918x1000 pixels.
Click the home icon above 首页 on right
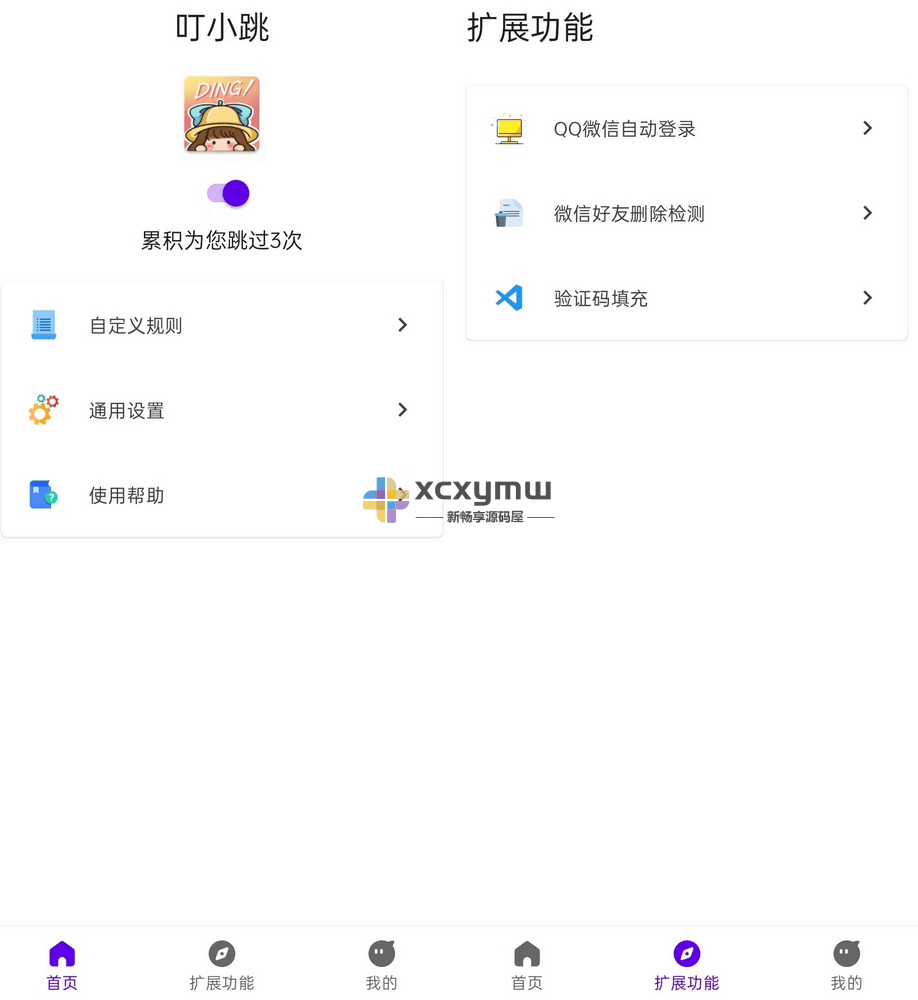pos(526,953)
